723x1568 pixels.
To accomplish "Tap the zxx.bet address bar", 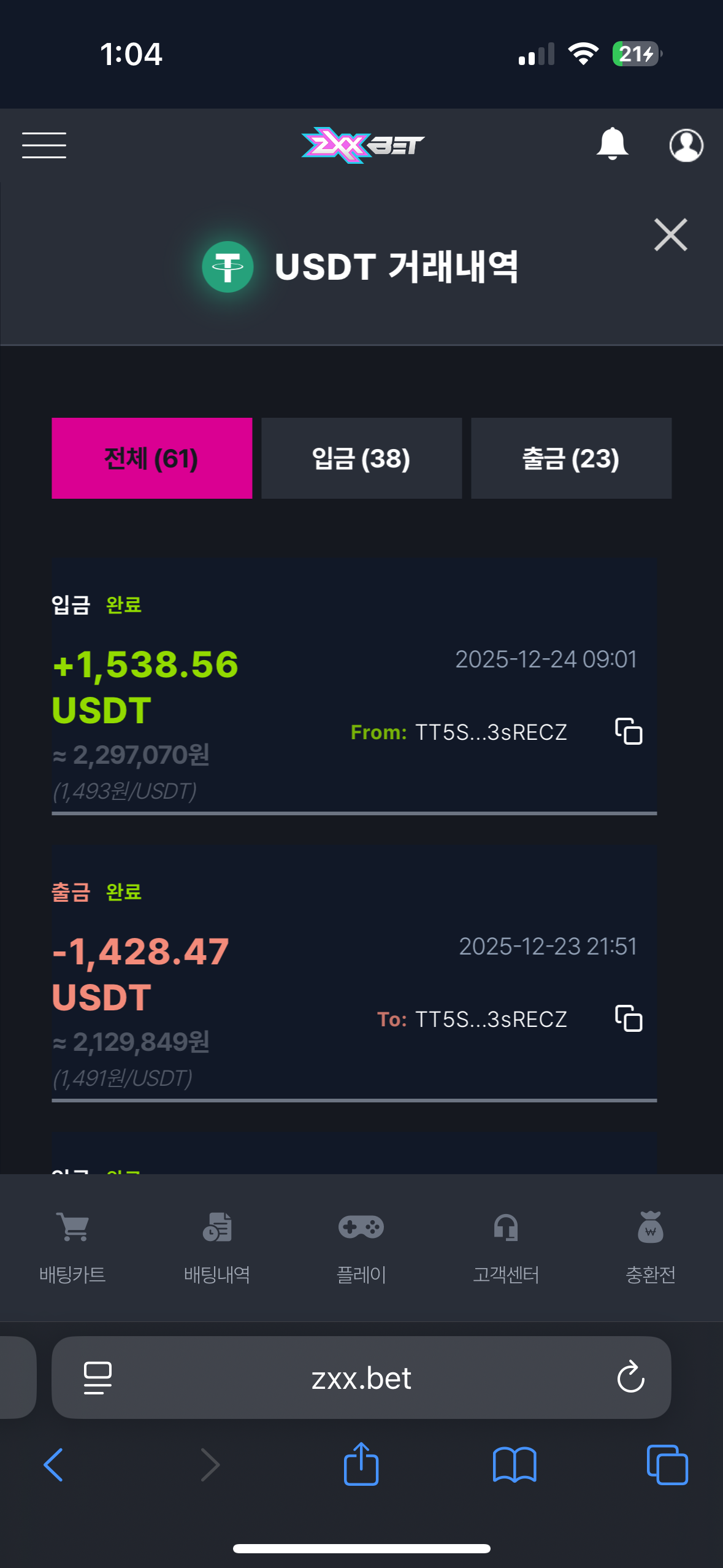I will (x=361, y=1378).
